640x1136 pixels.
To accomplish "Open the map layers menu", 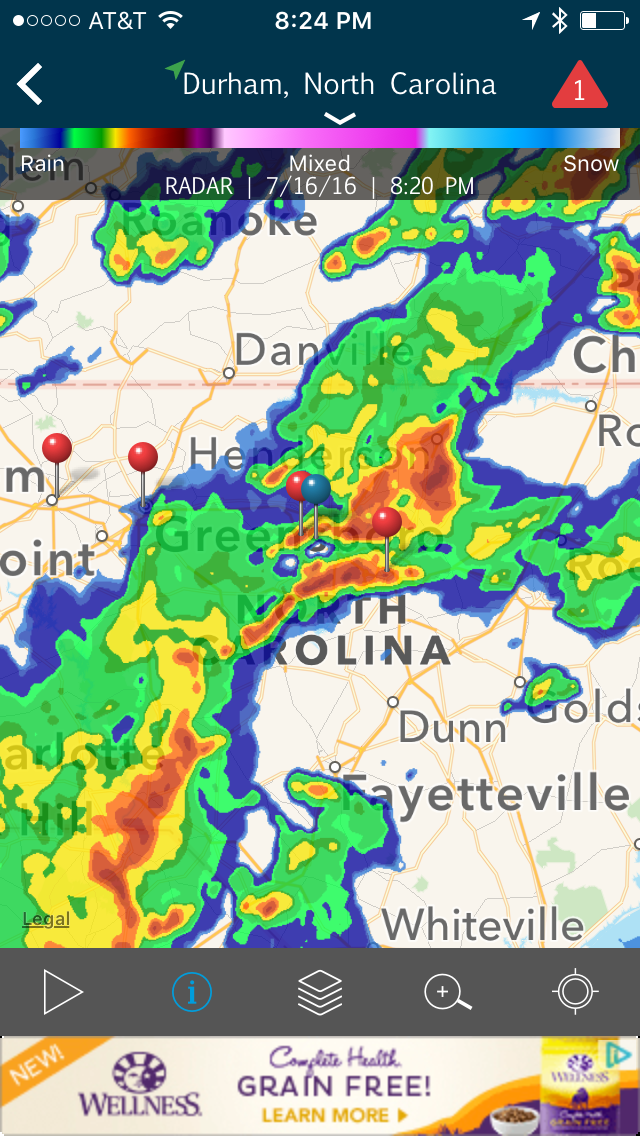I will pos(320,993).
